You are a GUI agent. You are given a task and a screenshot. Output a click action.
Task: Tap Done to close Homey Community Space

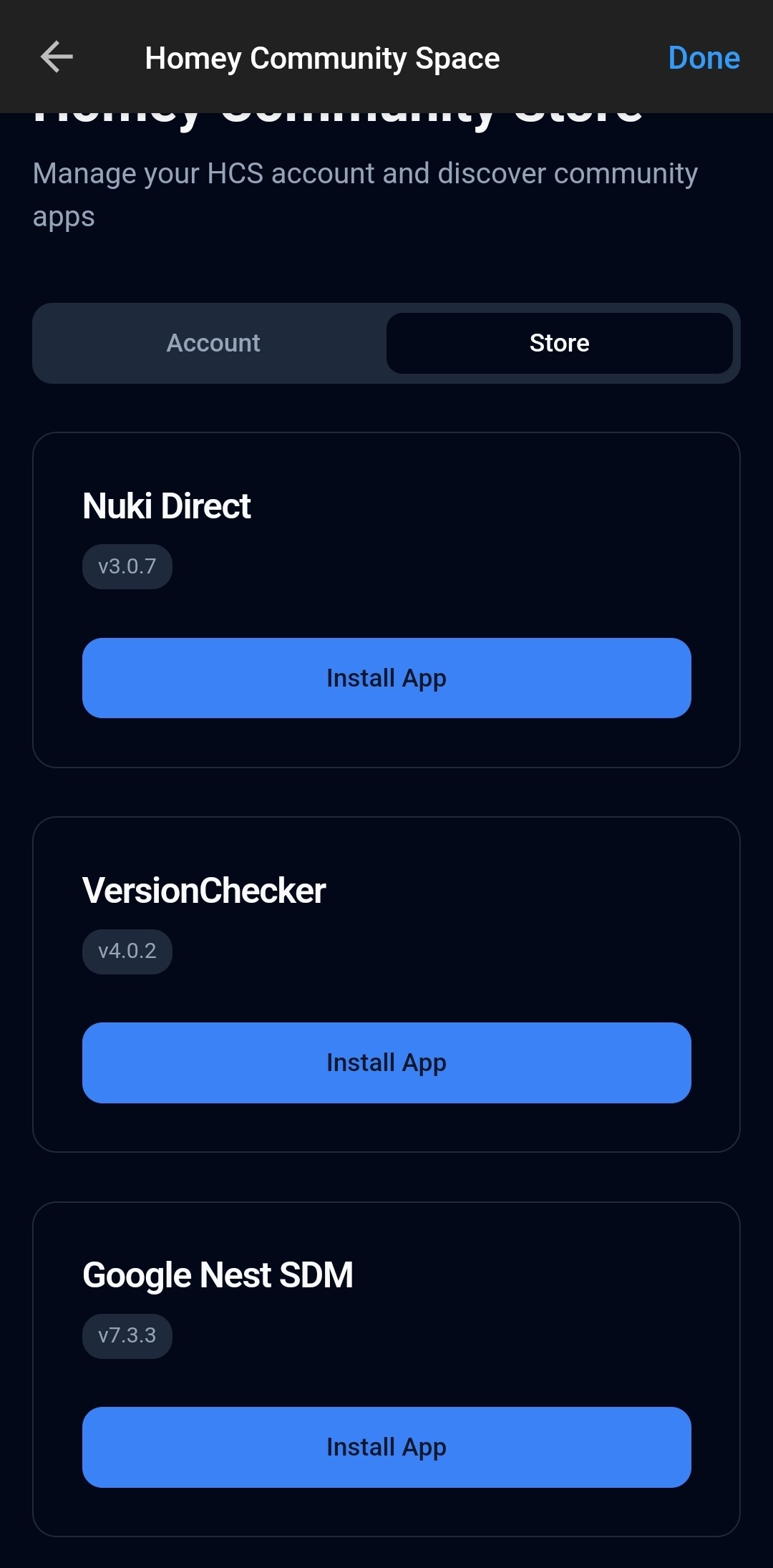pyautogui.click(x=704, y=58)
